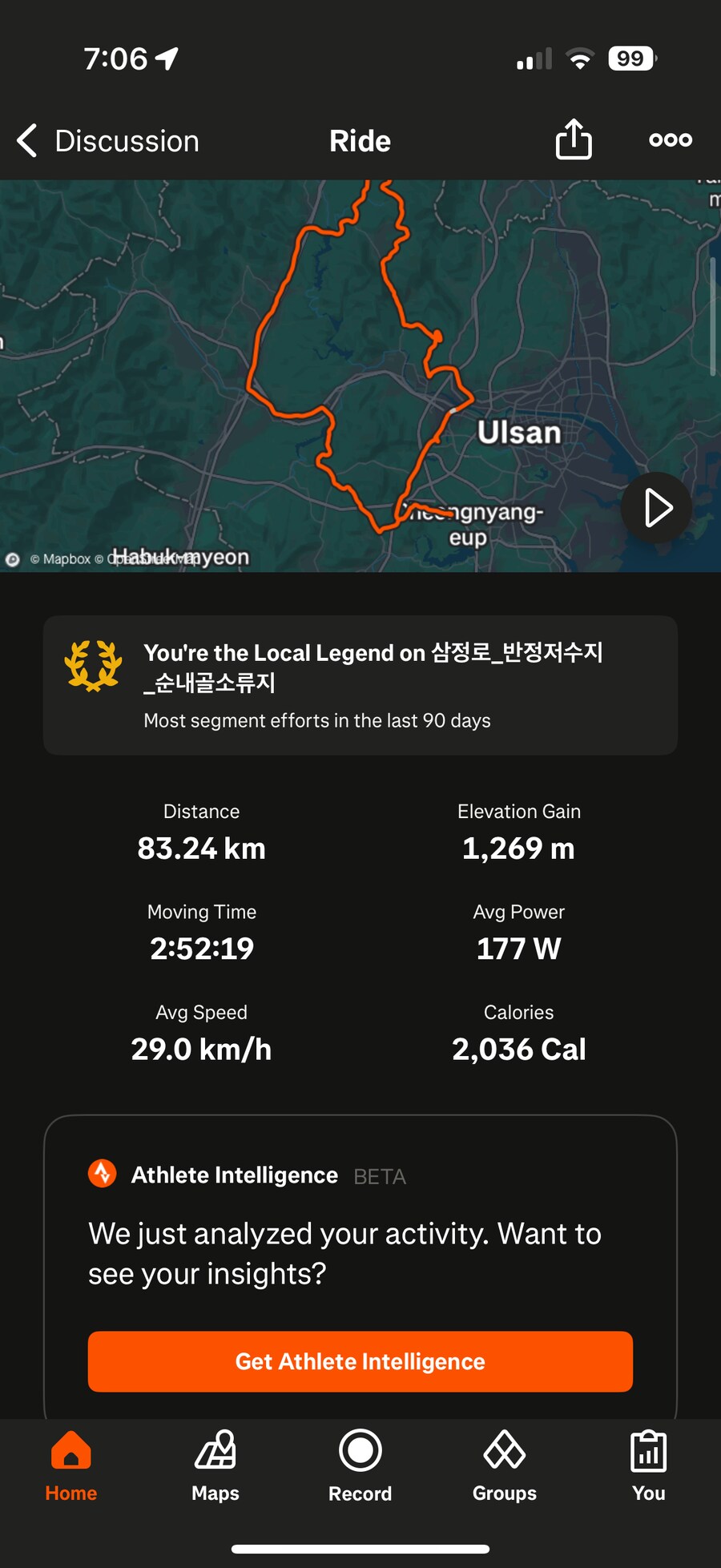Open the Maps icon in bottom bar
The image size is (721, 1568).
click(x=215, y=1465)
